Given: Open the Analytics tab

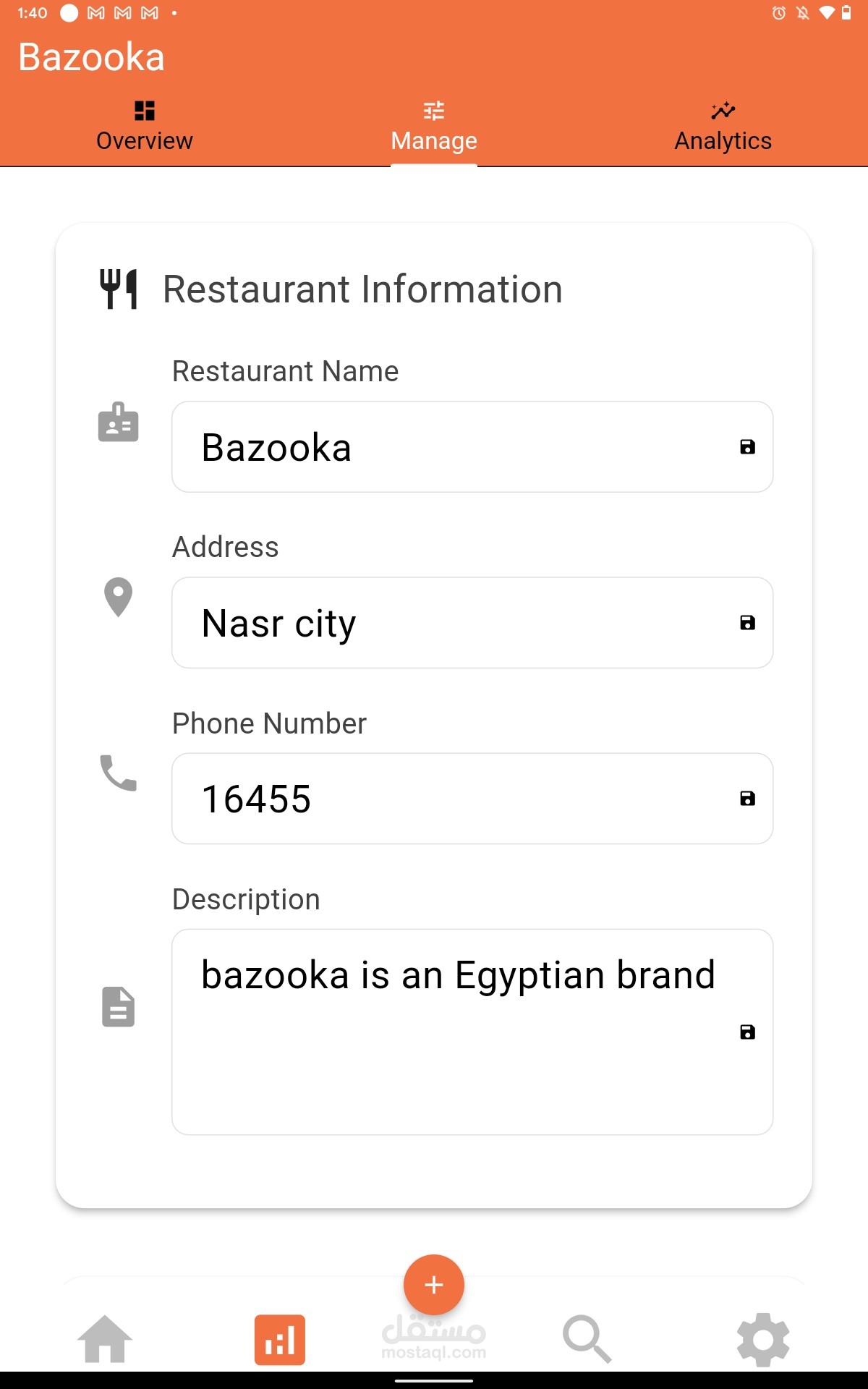Looking at the screenshot, I should (x=723, y=127).
